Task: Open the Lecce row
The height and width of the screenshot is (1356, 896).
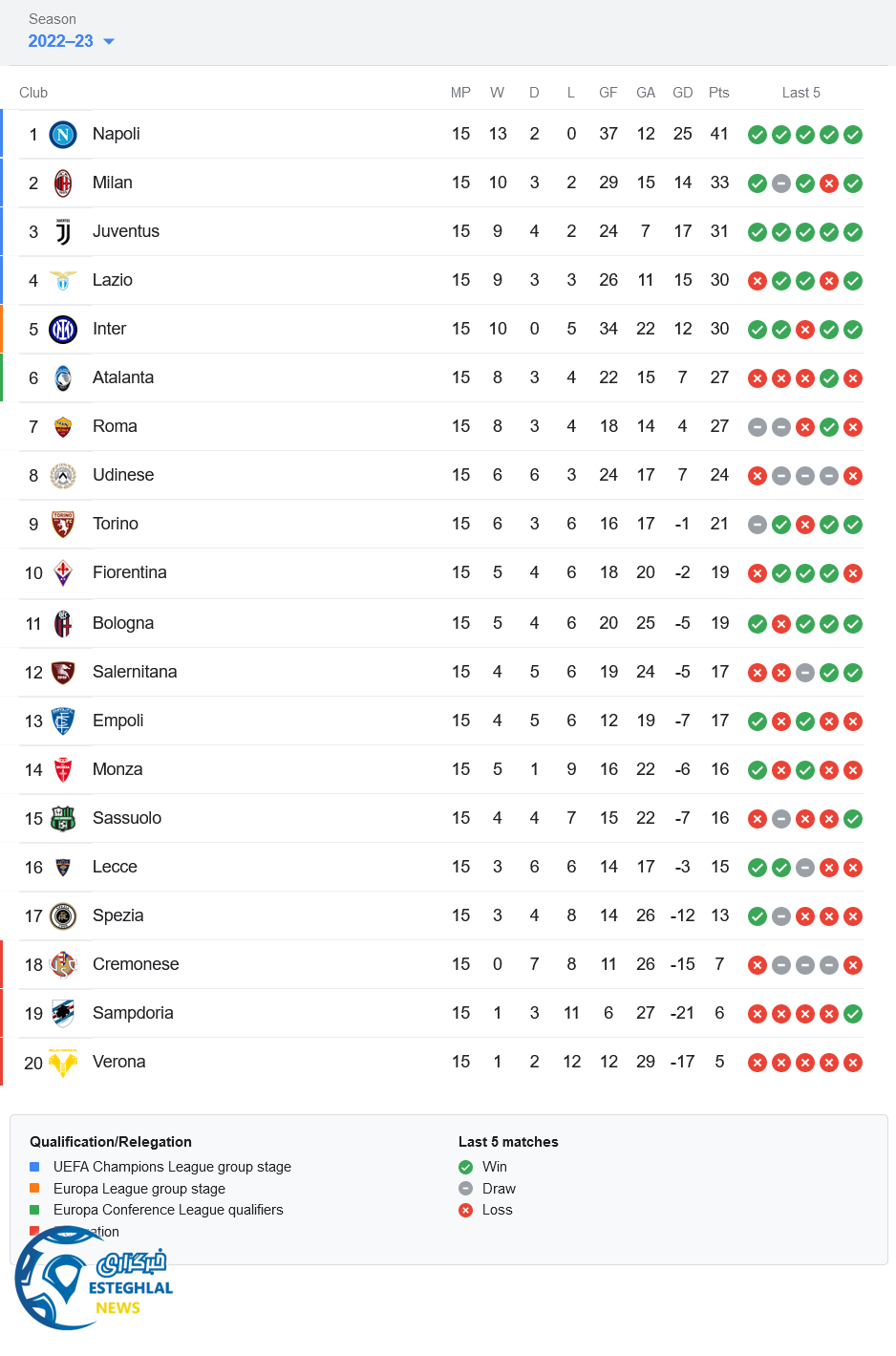Action: click(115, 867)
